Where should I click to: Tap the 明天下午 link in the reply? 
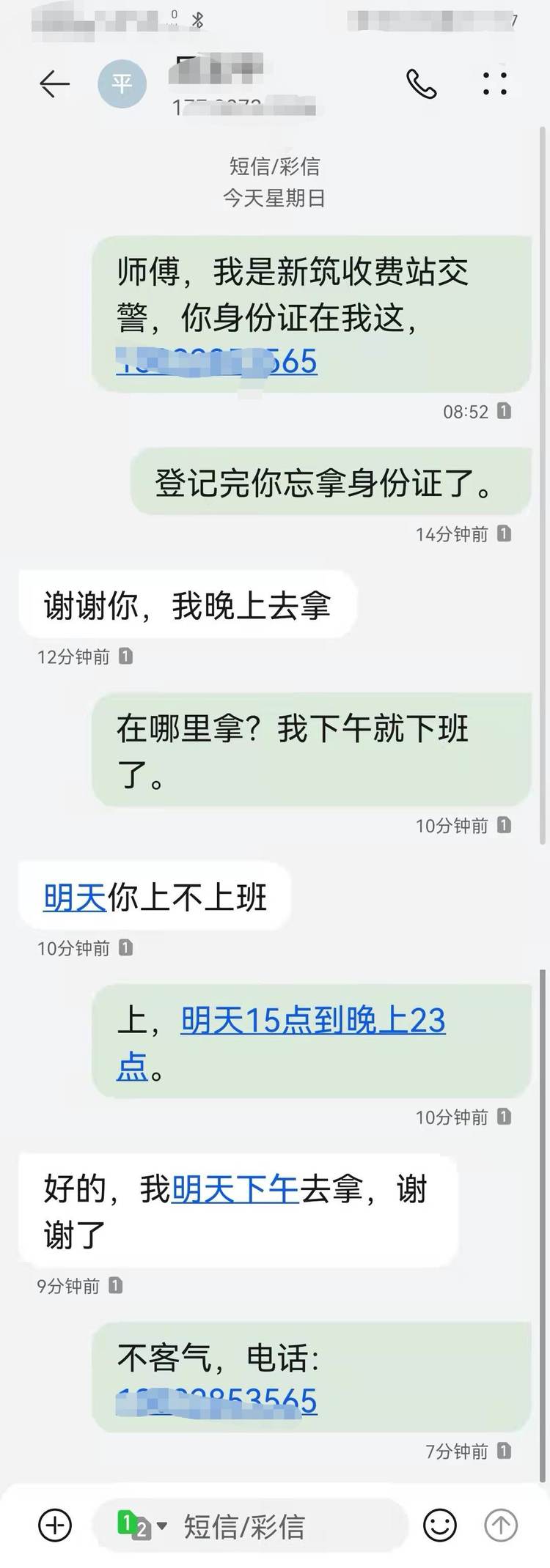[x=235, y=1189]
